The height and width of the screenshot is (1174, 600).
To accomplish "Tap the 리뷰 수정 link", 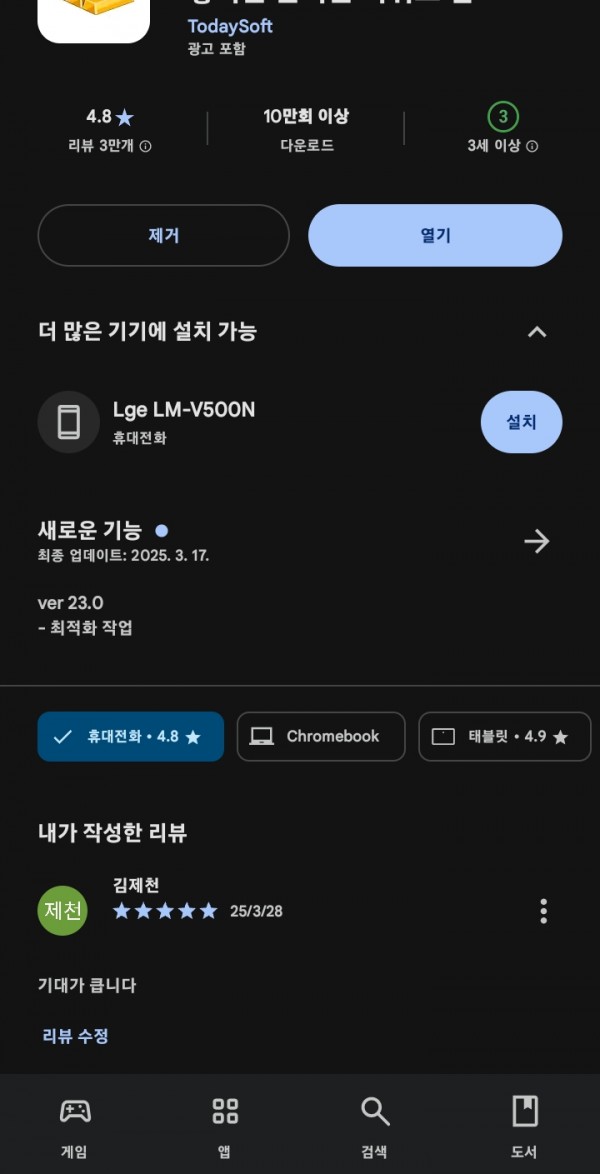I will click(x=76, y=1036).
